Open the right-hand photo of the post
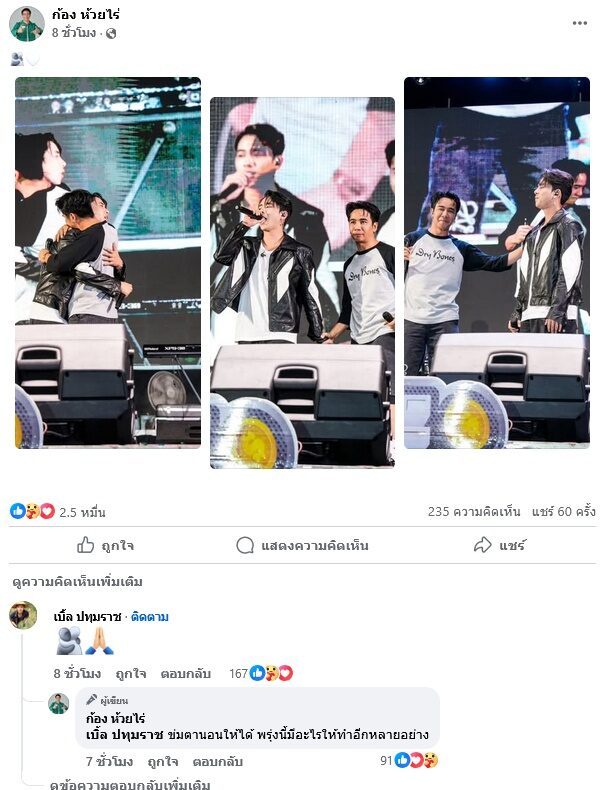The height and width of the screenshot is (790, 604). pos(497,262)
